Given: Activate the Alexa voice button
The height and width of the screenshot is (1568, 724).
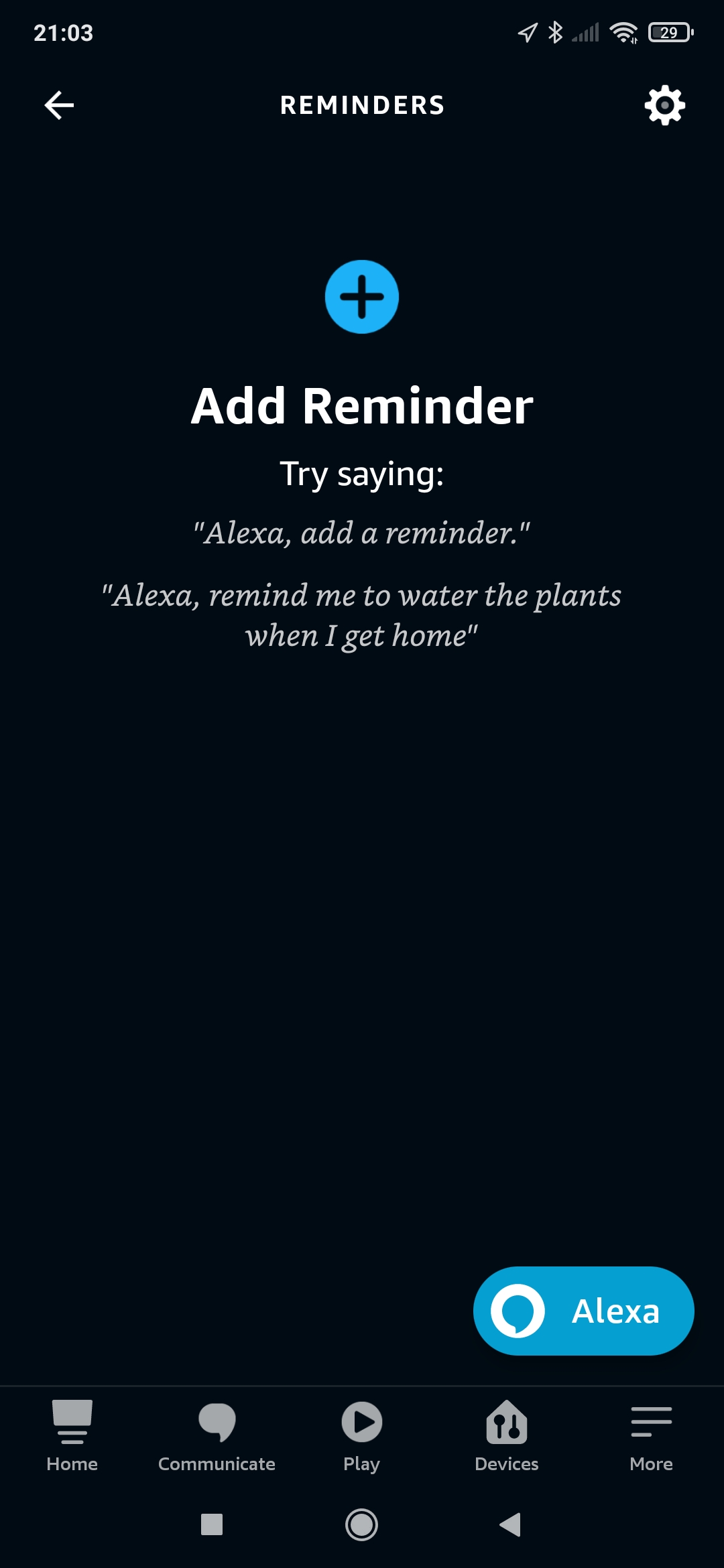Looking at the screenshot, I should point(583,1311).
